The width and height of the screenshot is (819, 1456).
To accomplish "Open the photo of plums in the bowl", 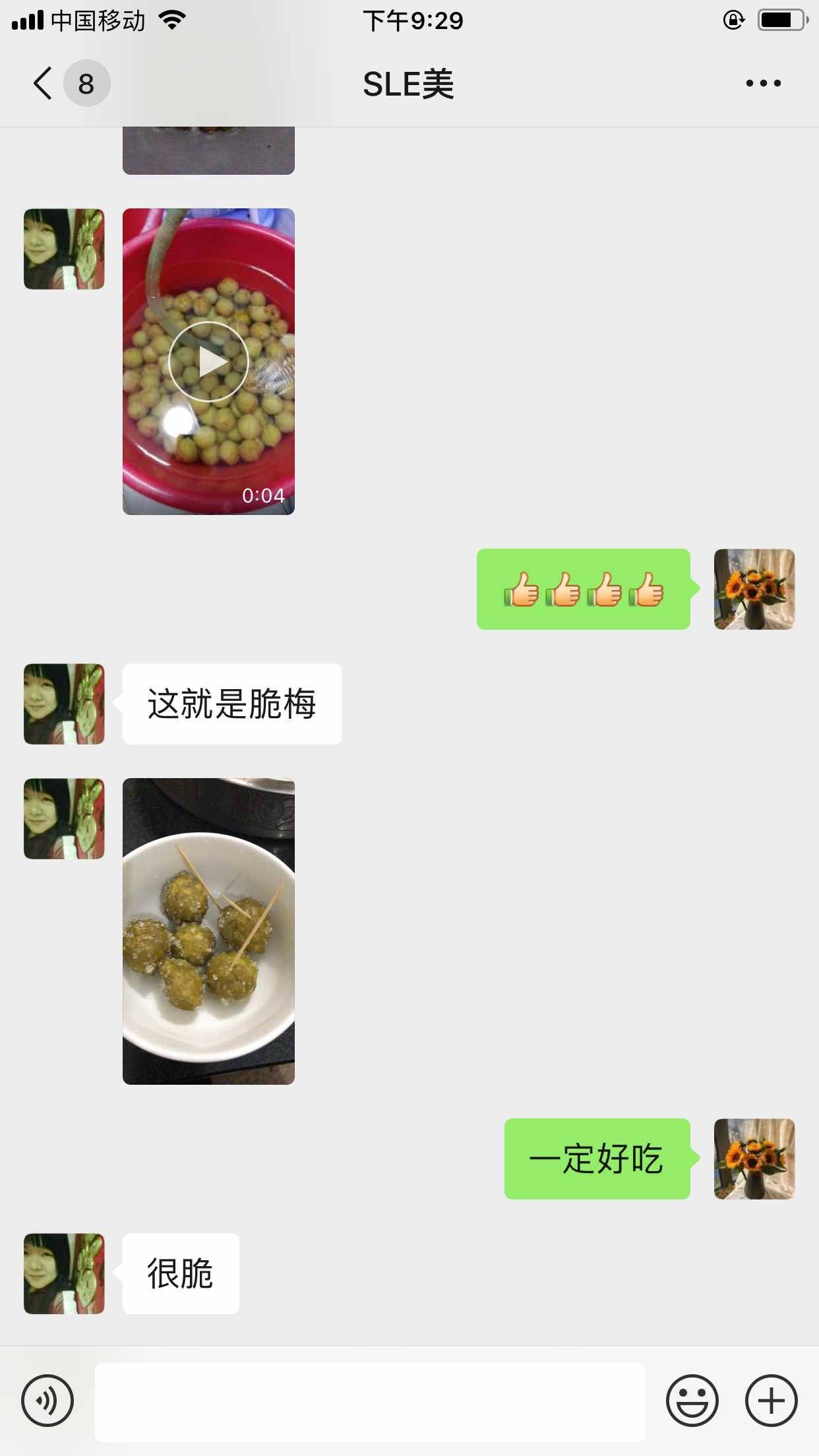I will (208, 931).
